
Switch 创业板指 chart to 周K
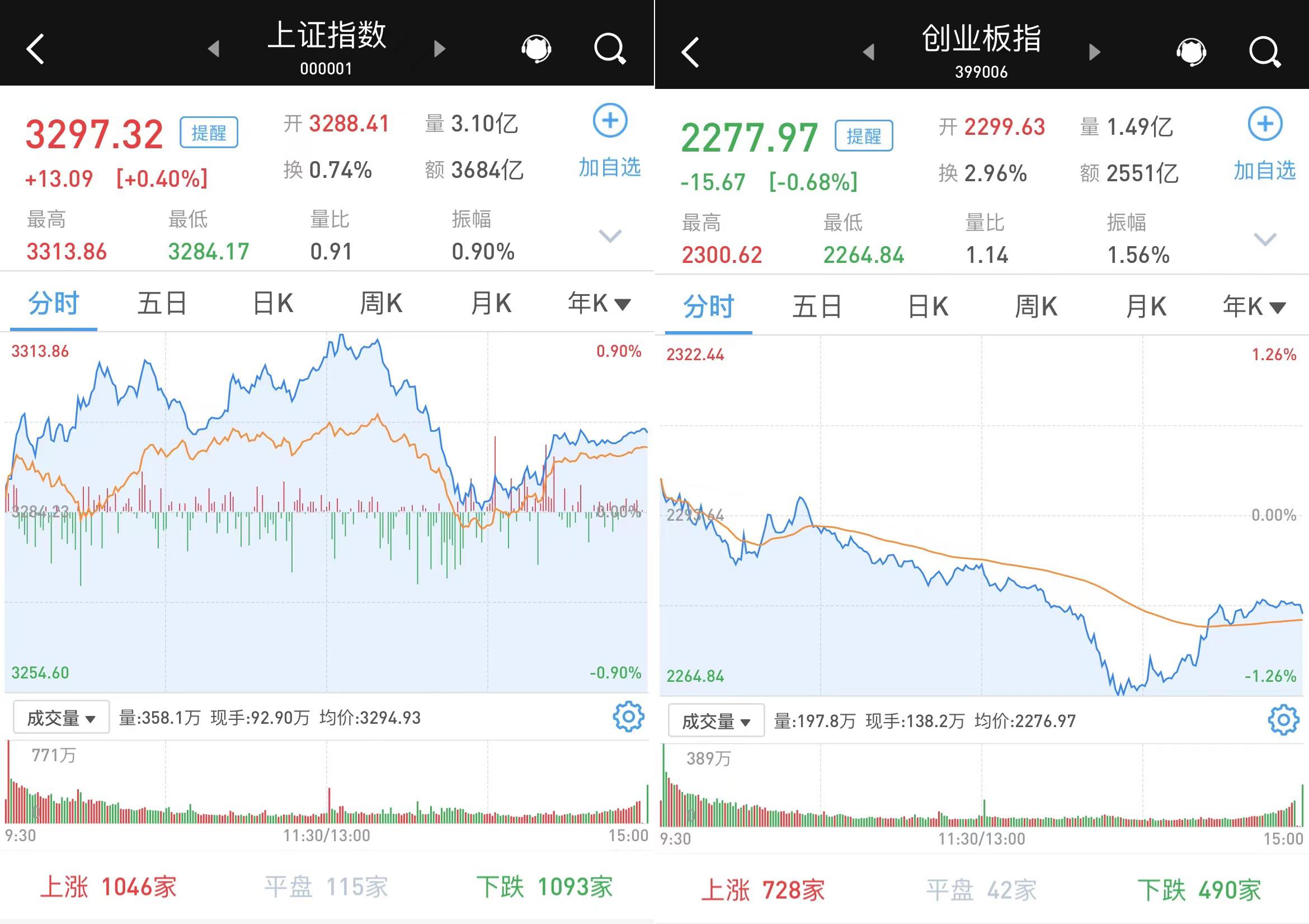1036,307
